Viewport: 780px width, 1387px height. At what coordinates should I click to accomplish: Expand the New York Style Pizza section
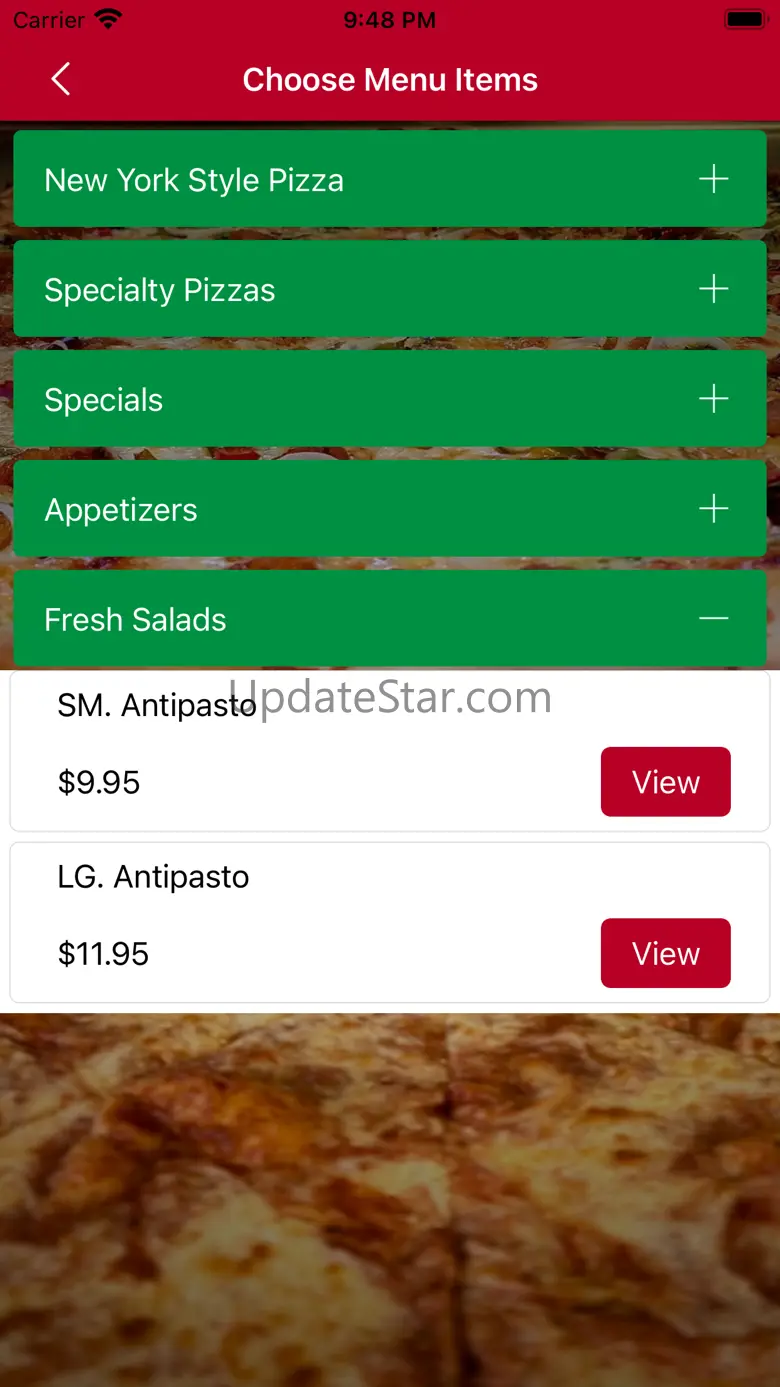click(x=712, y=180)
